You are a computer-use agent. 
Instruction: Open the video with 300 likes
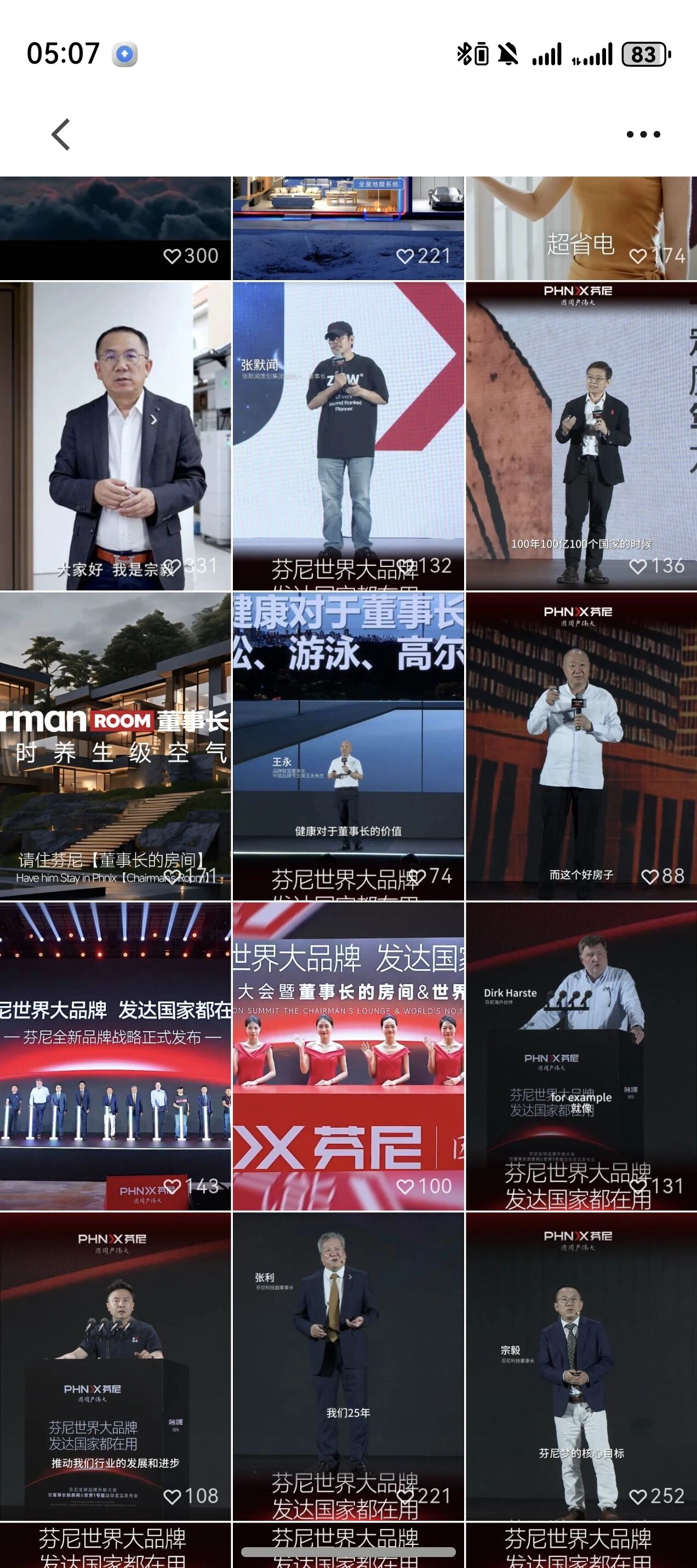tap(116, 228)
